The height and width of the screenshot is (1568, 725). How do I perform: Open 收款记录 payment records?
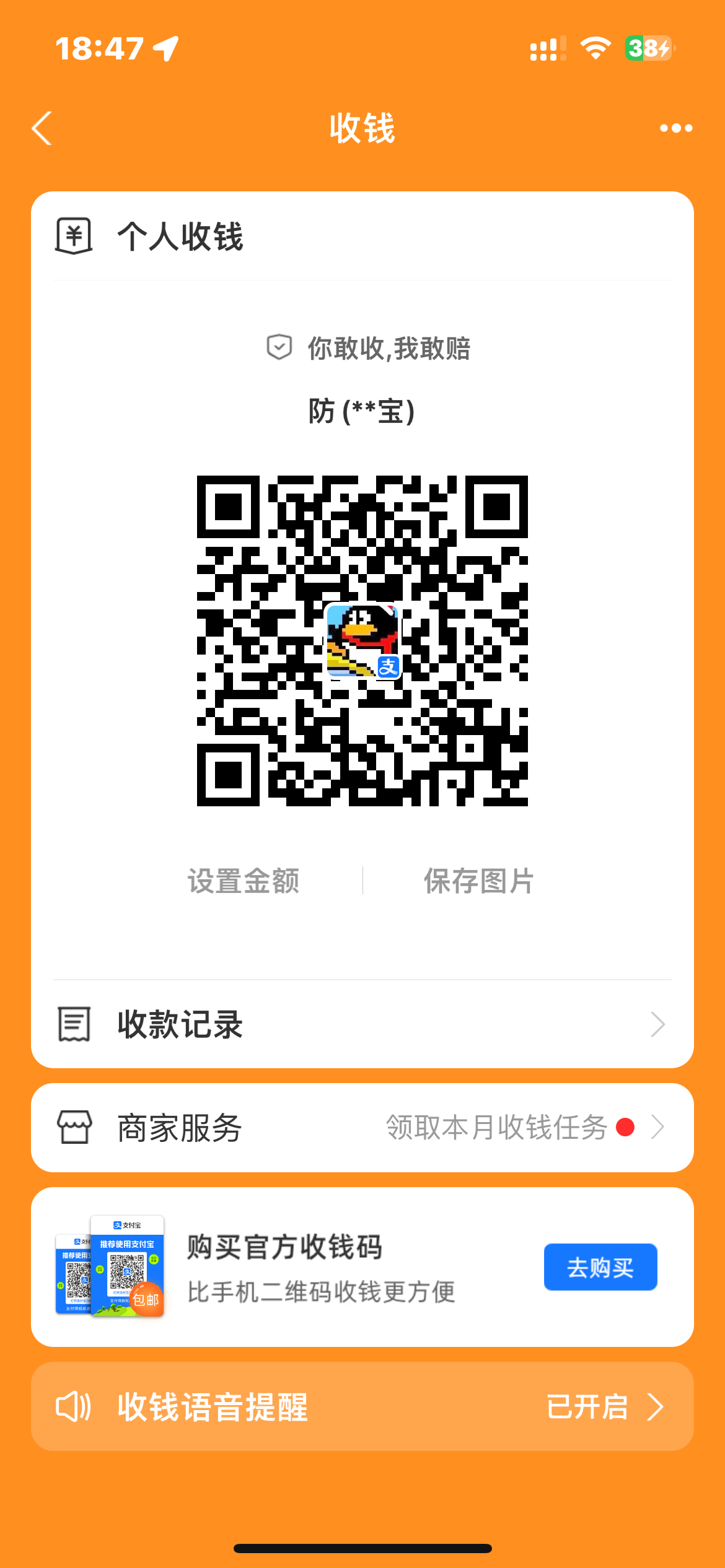click(362, 1024)
